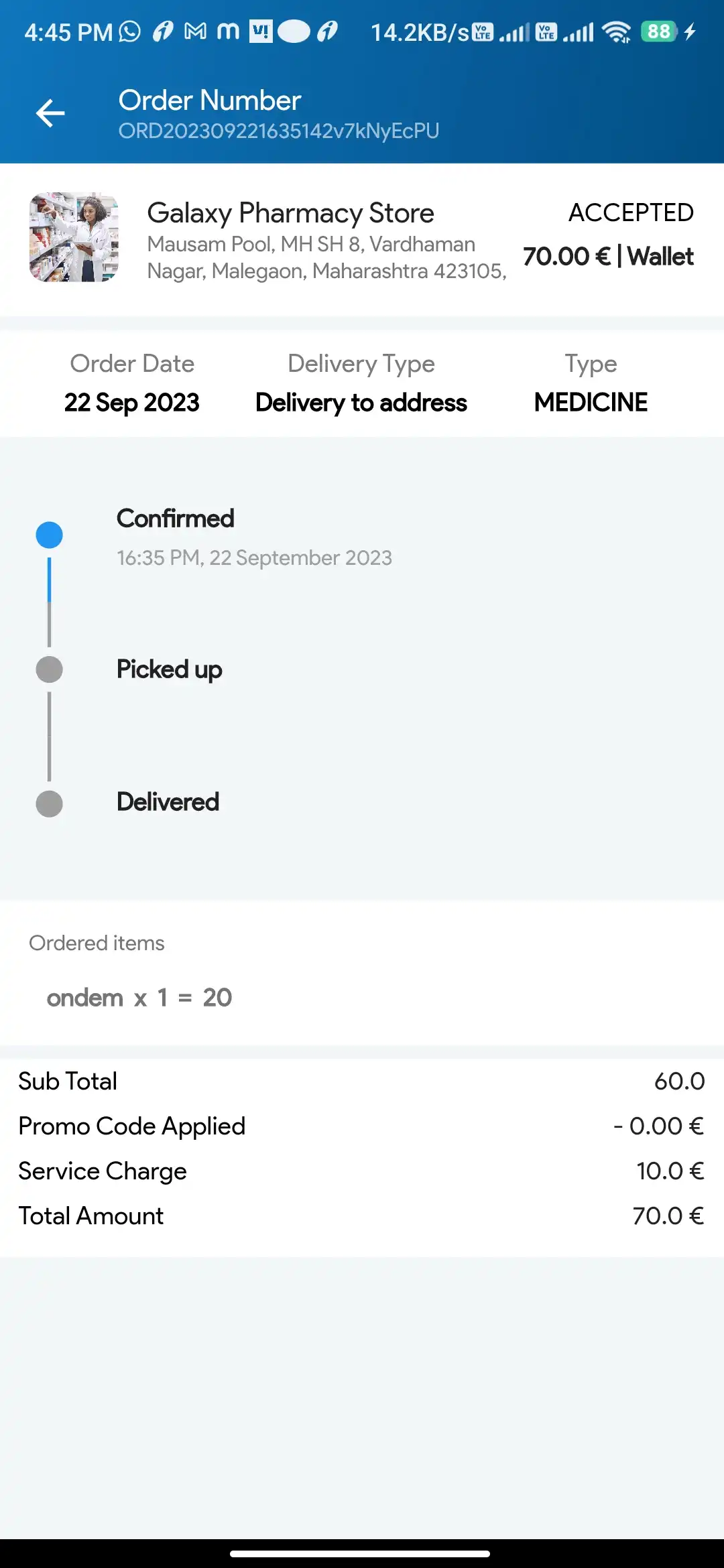Tap the Confirmed status dot
The height and width of the screenshot is (1568, 724).
[49, 534]
